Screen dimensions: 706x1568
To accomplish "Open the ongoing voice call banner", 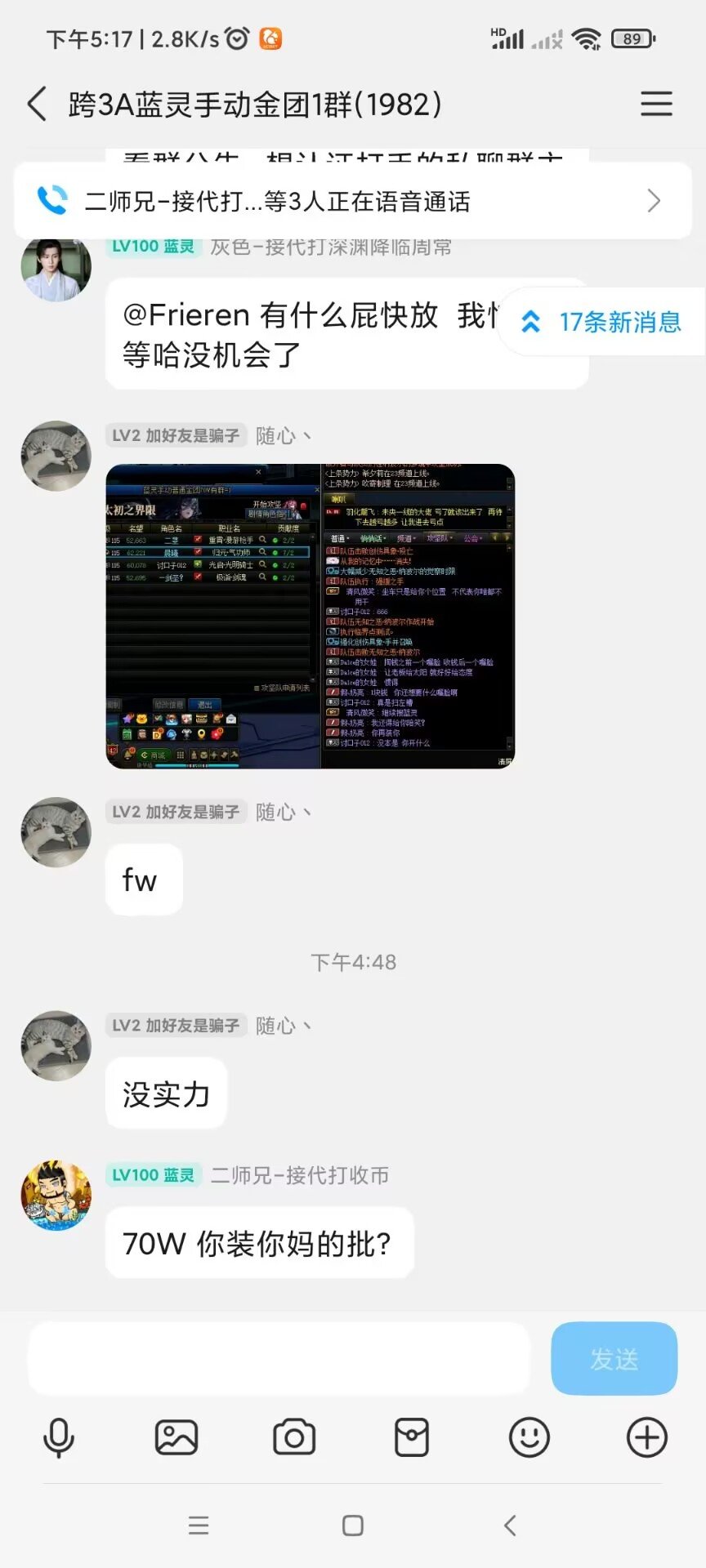I will [352, 201].
